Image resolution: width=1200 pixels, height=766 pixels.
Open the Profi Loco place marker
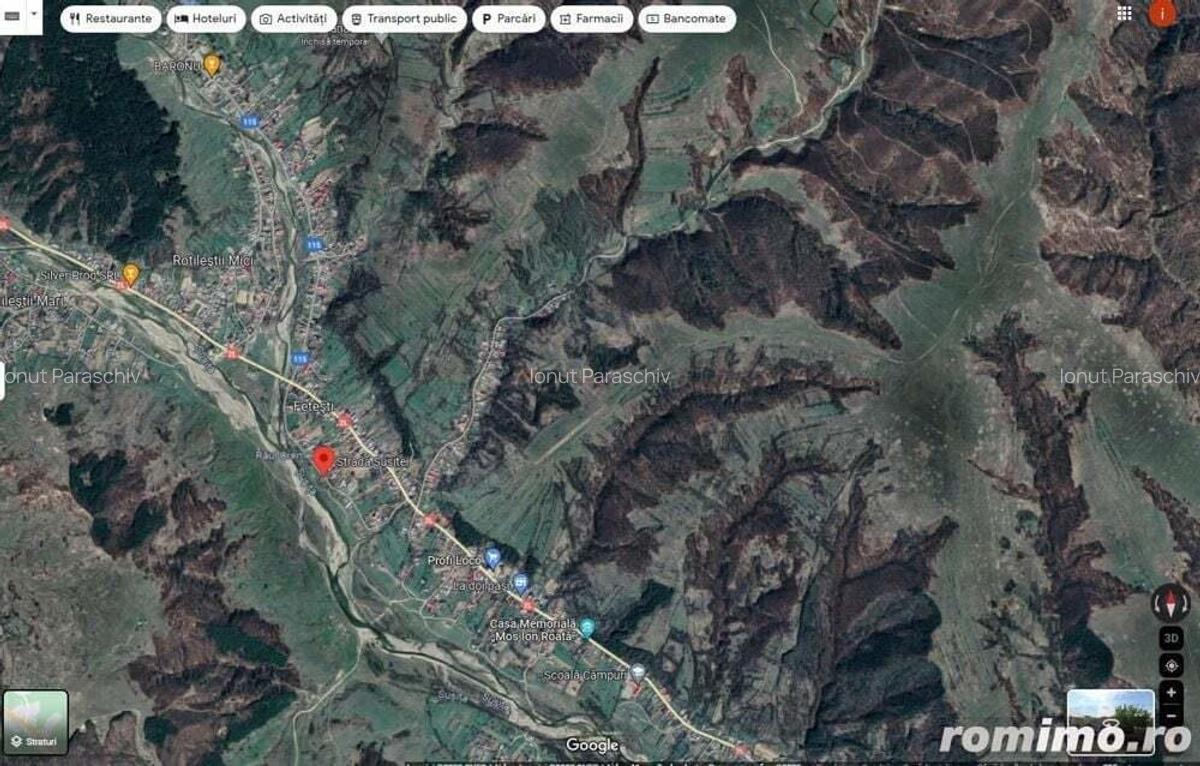point(492,558)
